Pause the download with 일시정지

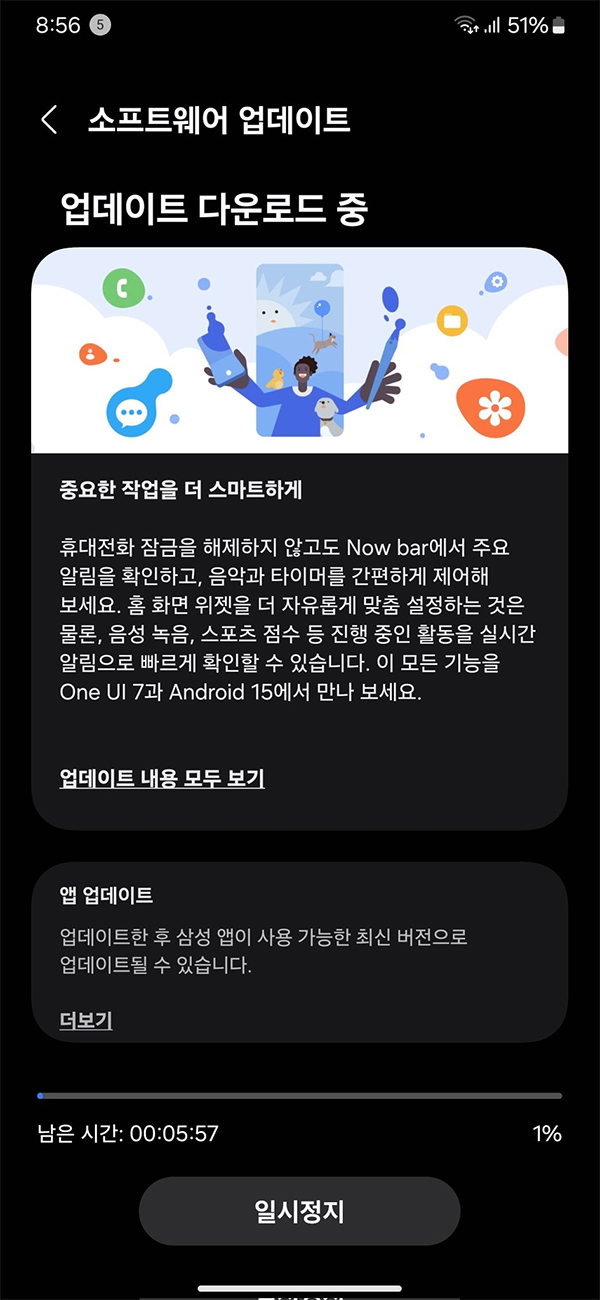click(299, 1211)
